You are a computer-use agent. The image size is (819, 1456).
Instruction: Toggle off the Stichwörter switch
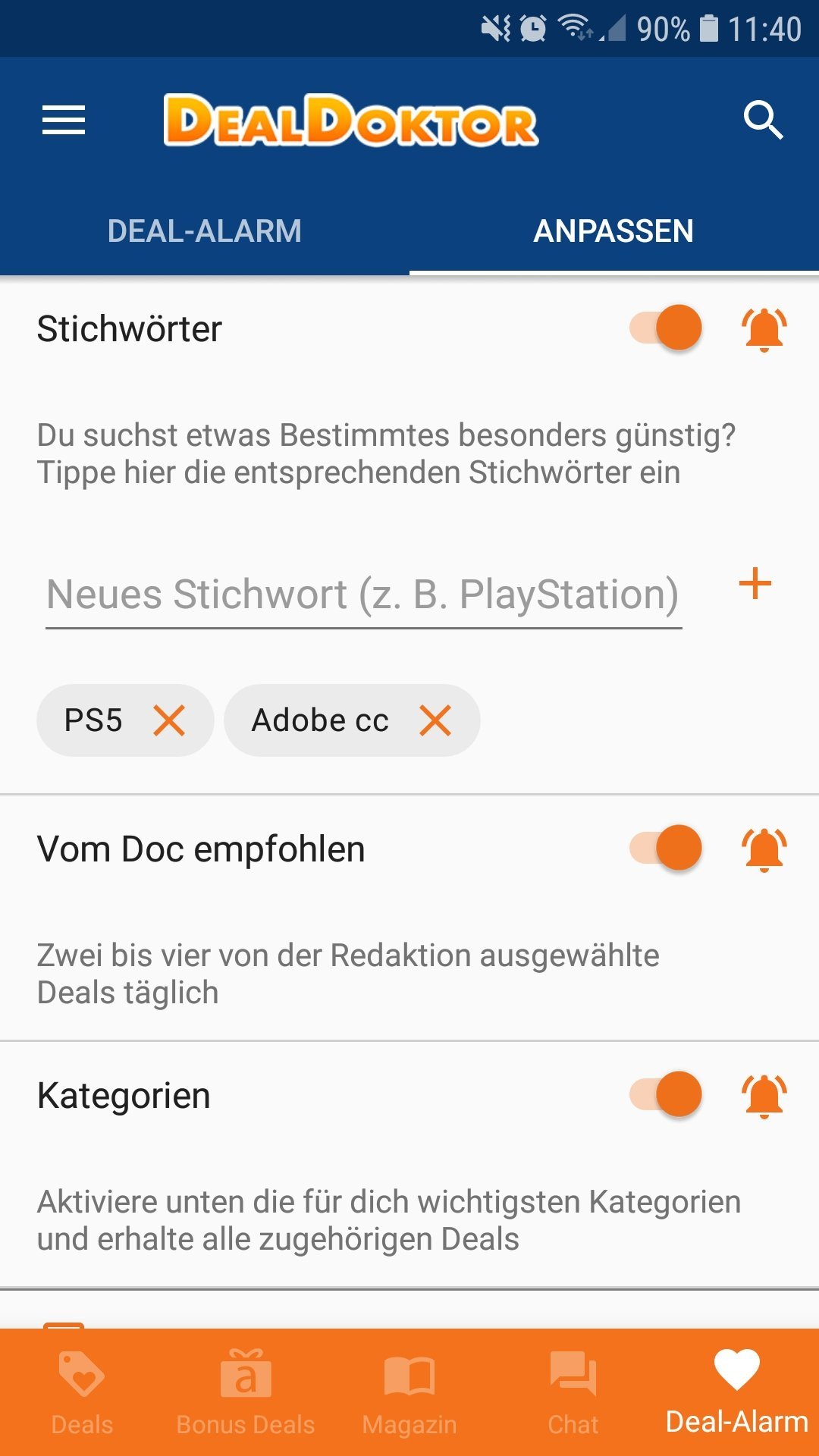point(666,328)
